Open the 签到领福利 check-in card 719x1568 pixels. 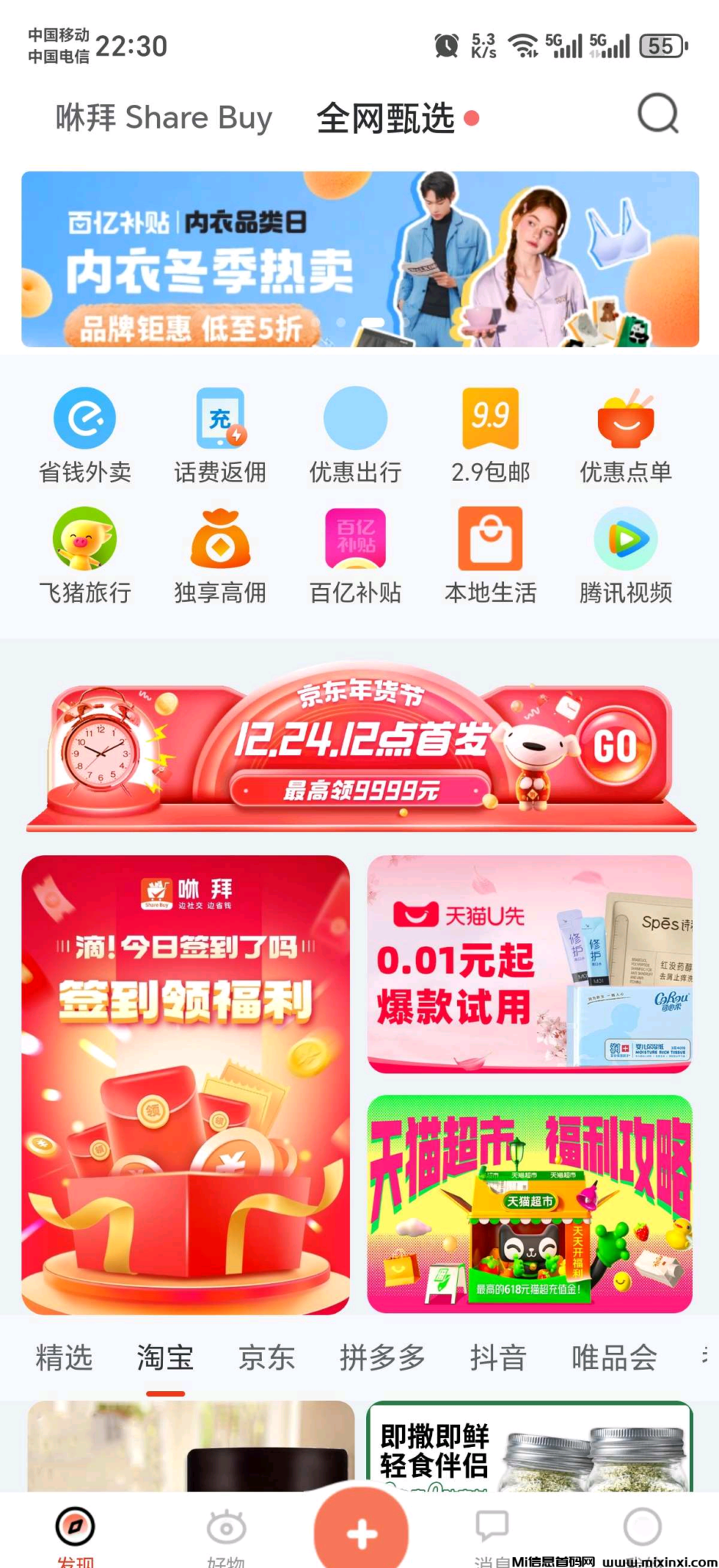(x=185, y=1084)
